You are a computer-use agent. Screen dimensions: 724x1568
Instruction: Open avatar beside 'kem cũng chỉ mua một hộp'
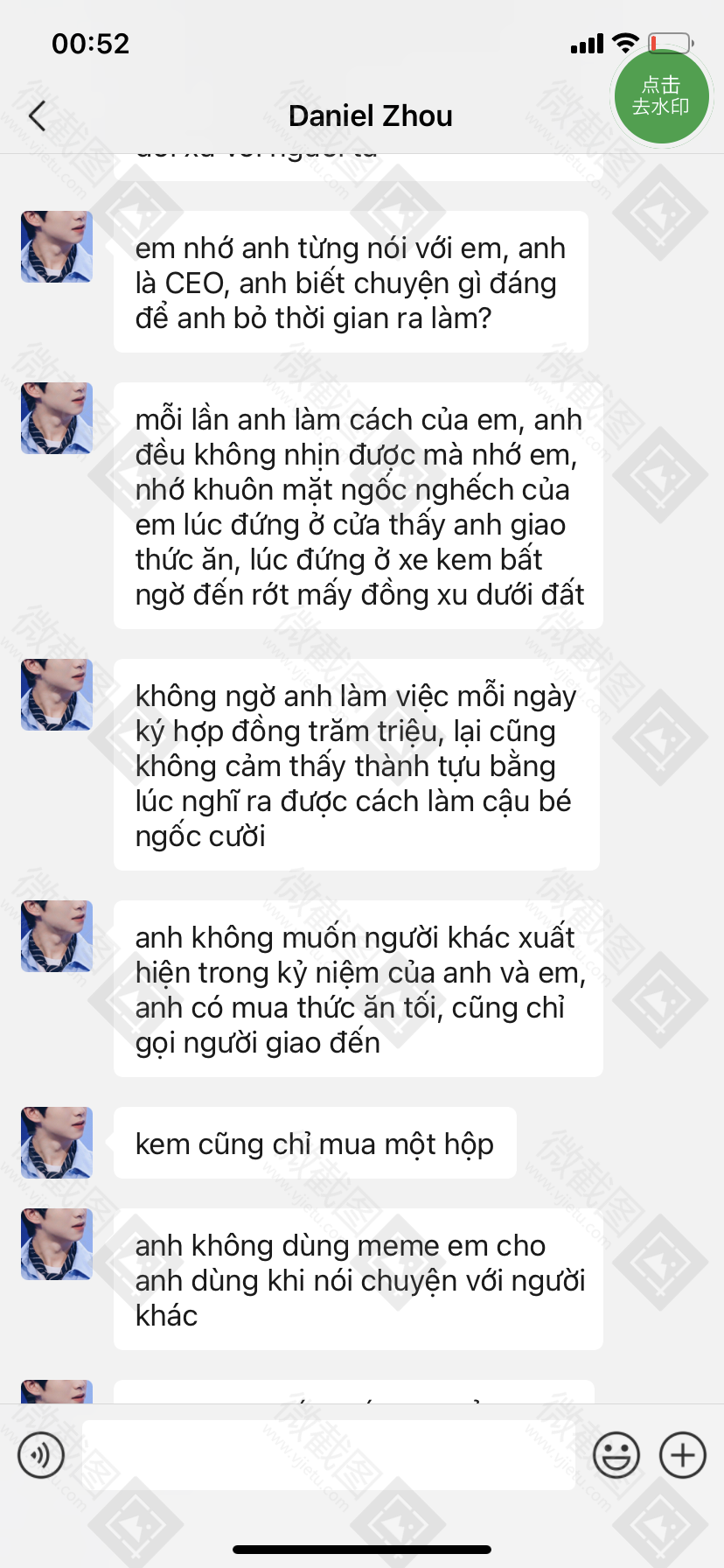click(57, 1143)
